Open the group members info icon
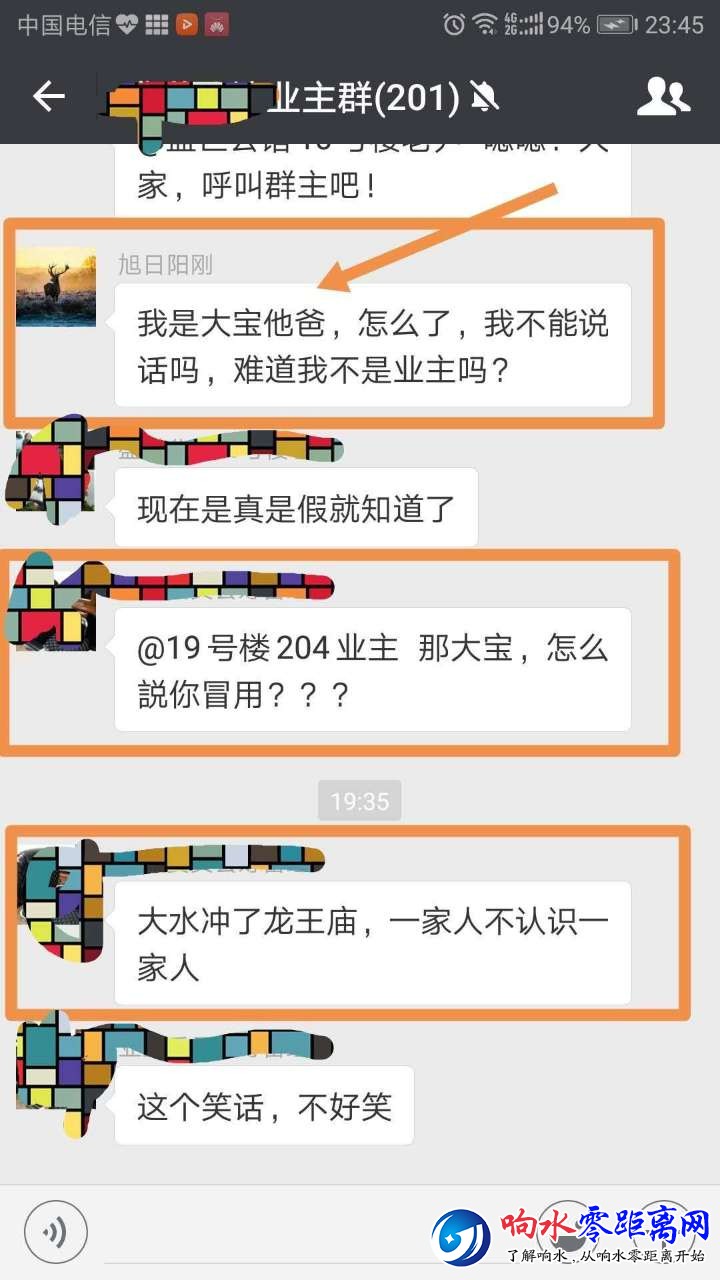 664,97
